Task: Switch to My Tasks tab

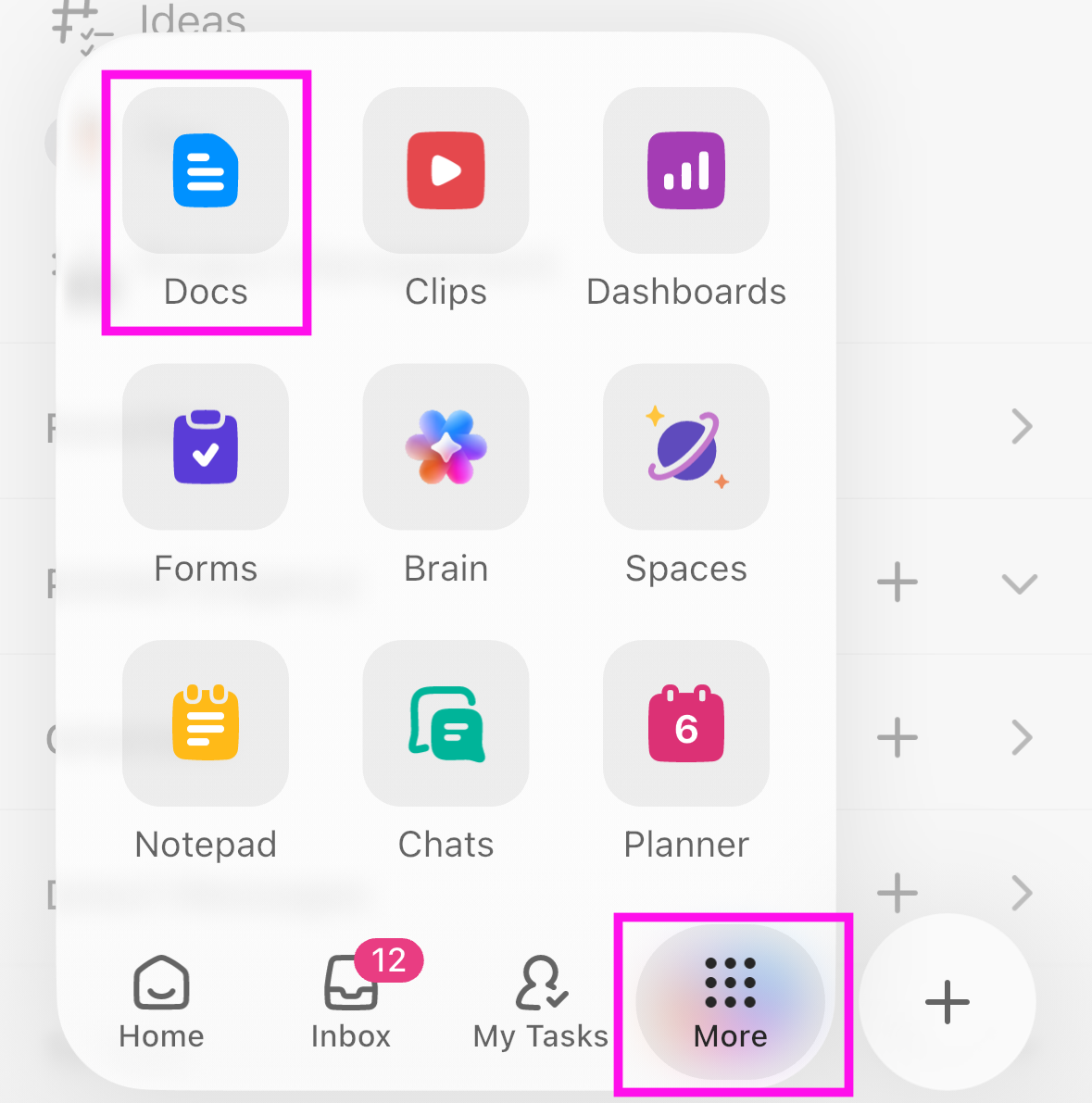Action: click(541, 1002)
